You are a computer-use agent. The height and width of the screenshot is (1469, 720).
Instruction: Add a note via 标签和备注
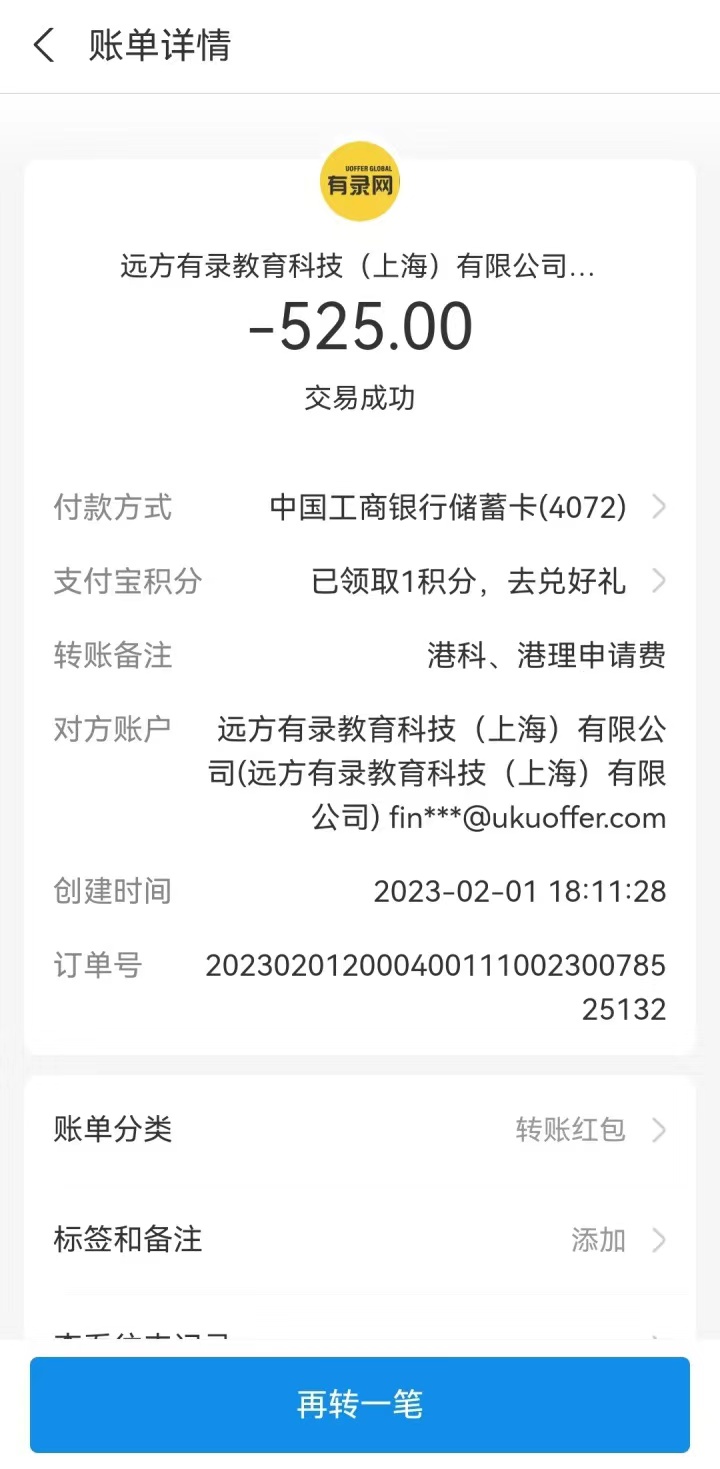click(x=360, y=1240)
